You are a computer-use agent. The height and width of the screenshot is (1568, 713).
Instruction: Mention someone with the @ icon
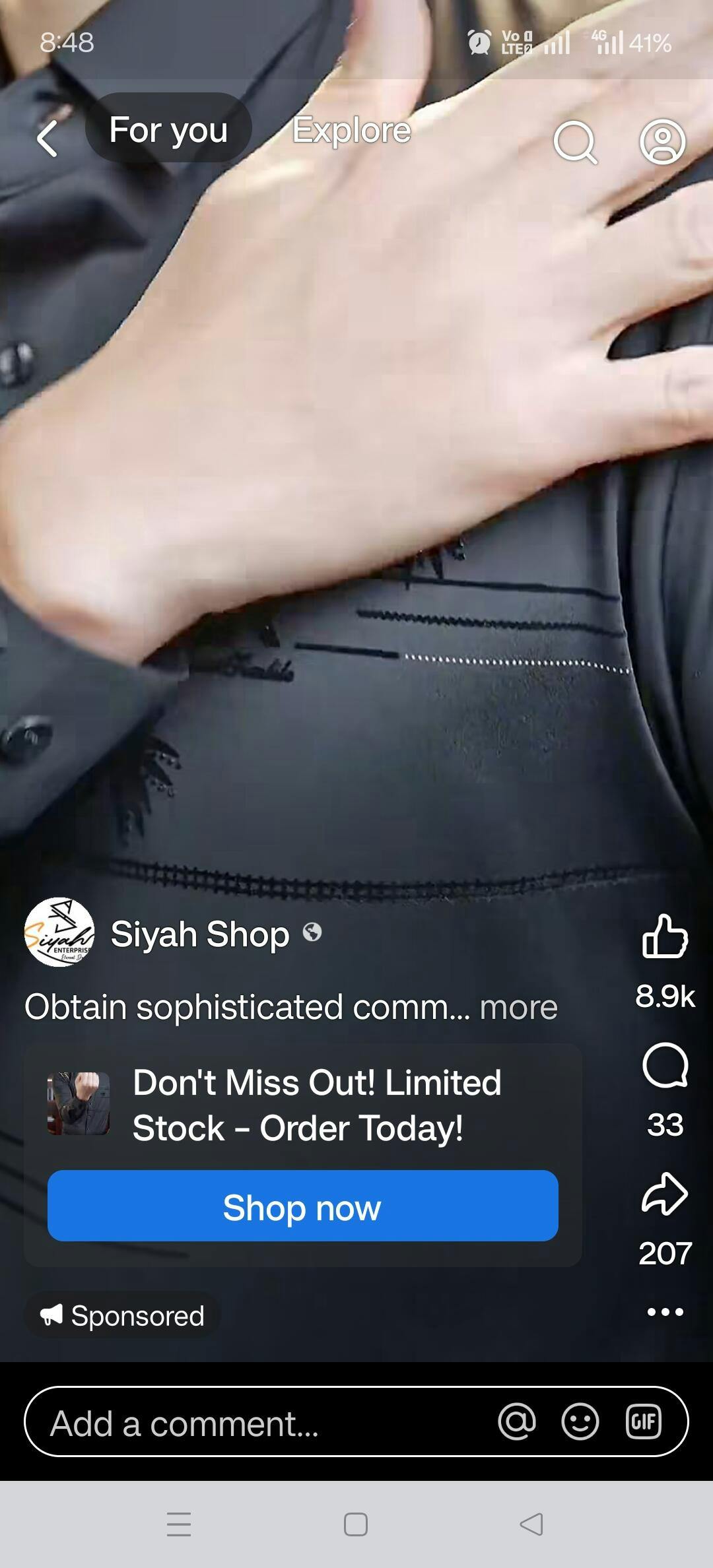517,1421
